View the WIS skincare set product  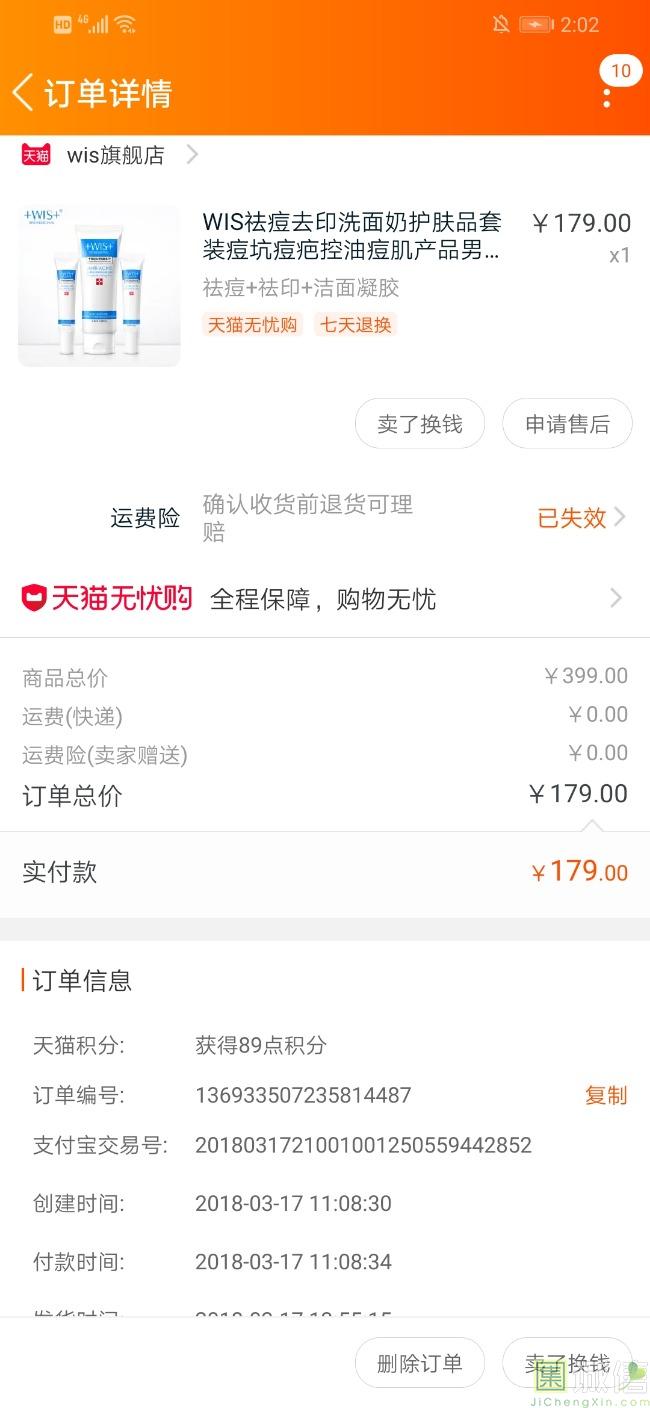[x=350, y=236]
